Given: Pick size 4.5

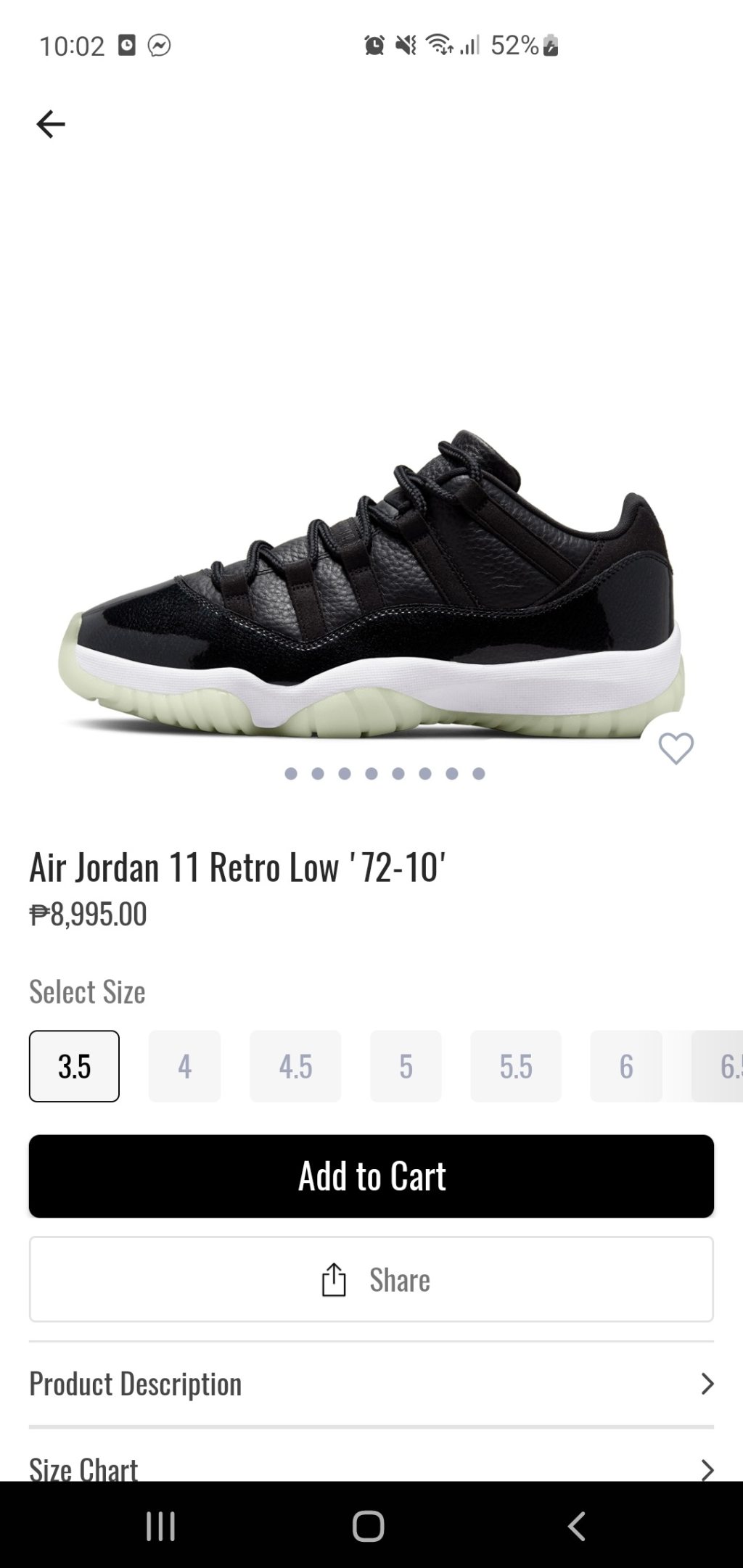Looking at the screenshot, I should tap(295, 1065).
